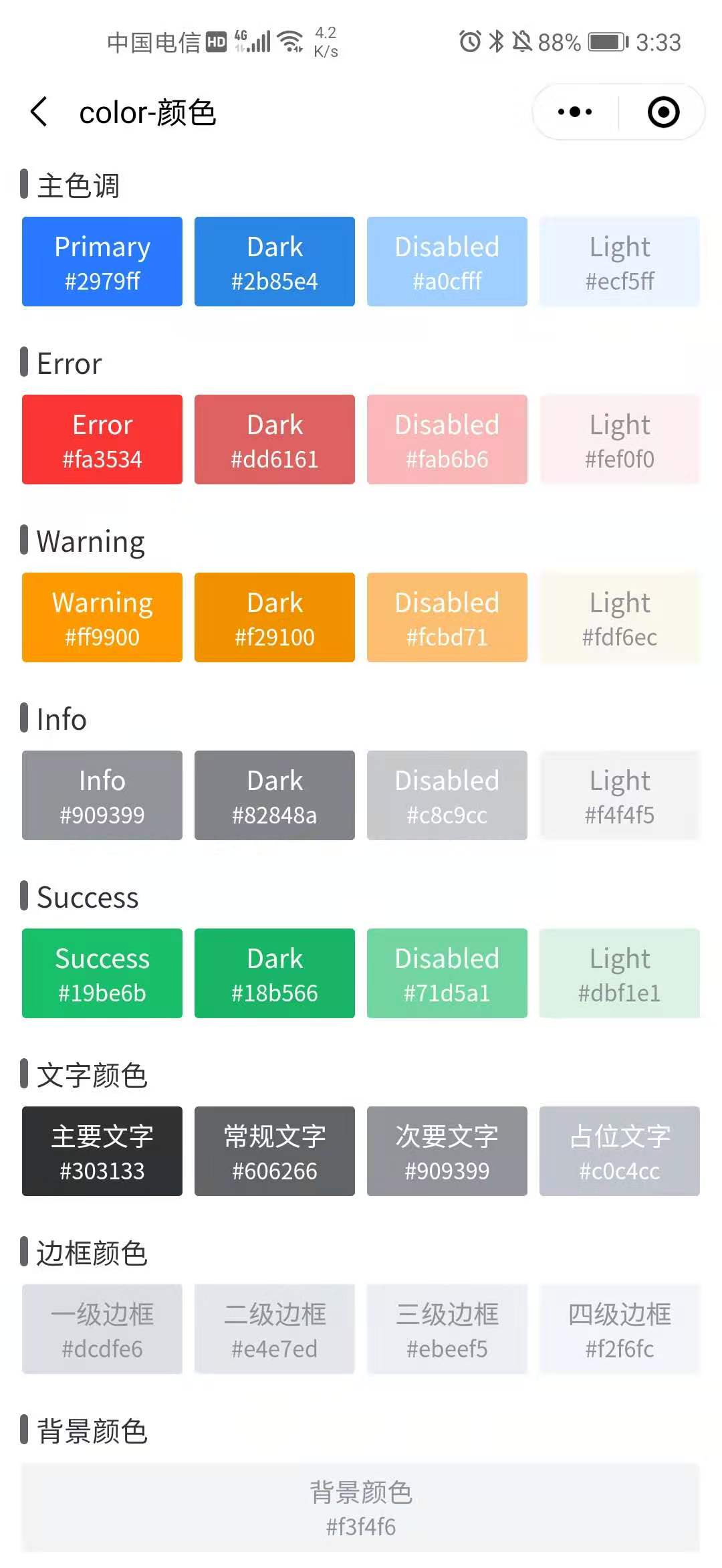Choose the 占位文字 #c0c4cc swatch
This screenshot has width=722, height=1568.
(x=620, y=1151)
